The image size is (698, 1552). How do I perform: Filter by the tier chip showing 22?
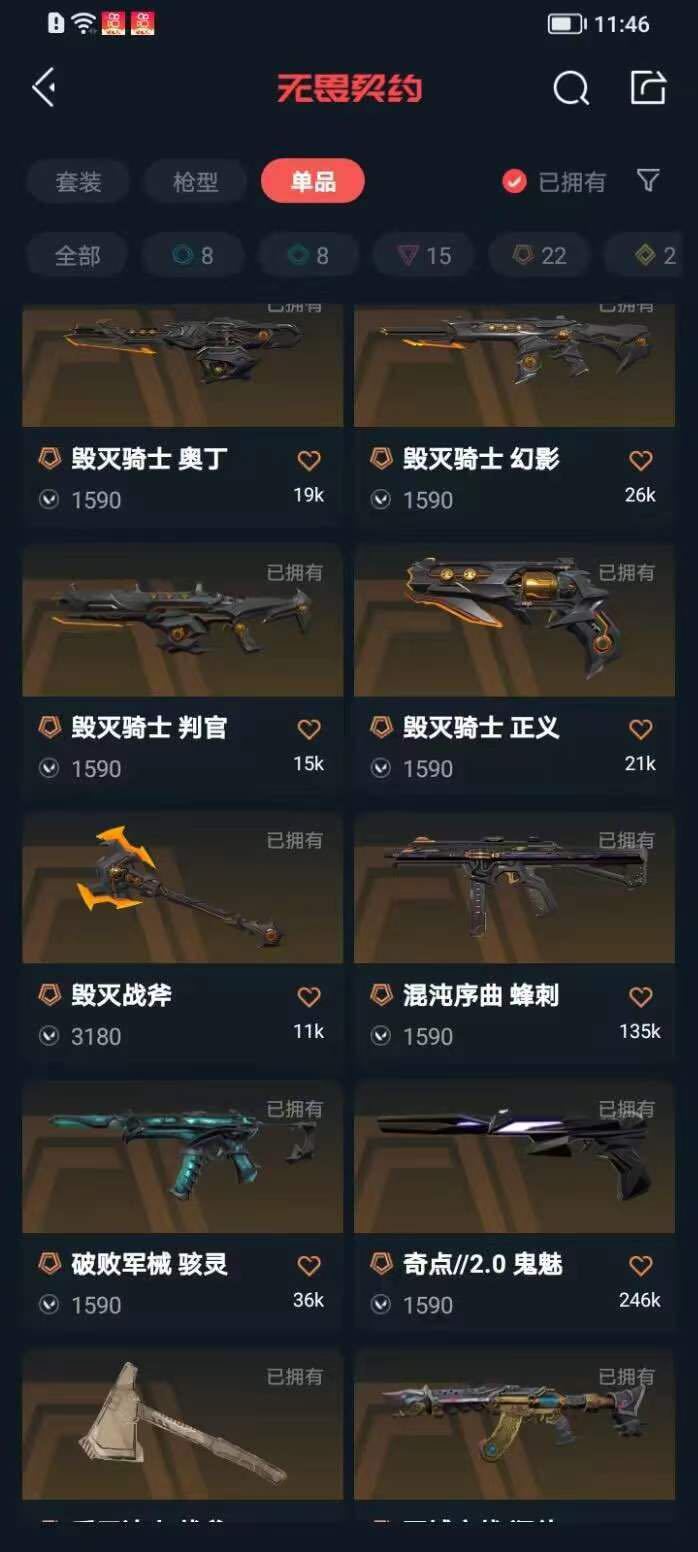[x=540, y=256]
